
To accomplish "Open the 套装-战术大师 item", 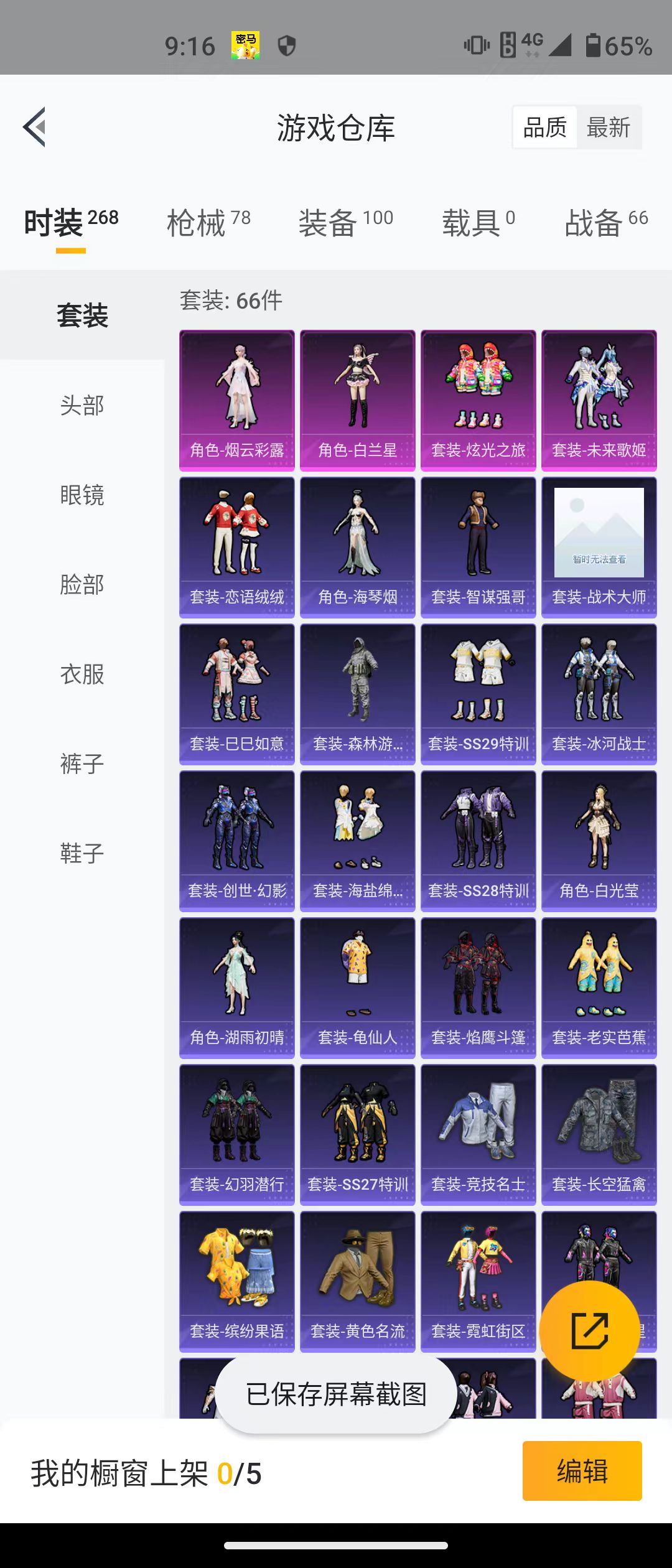I will pos(599,547).
